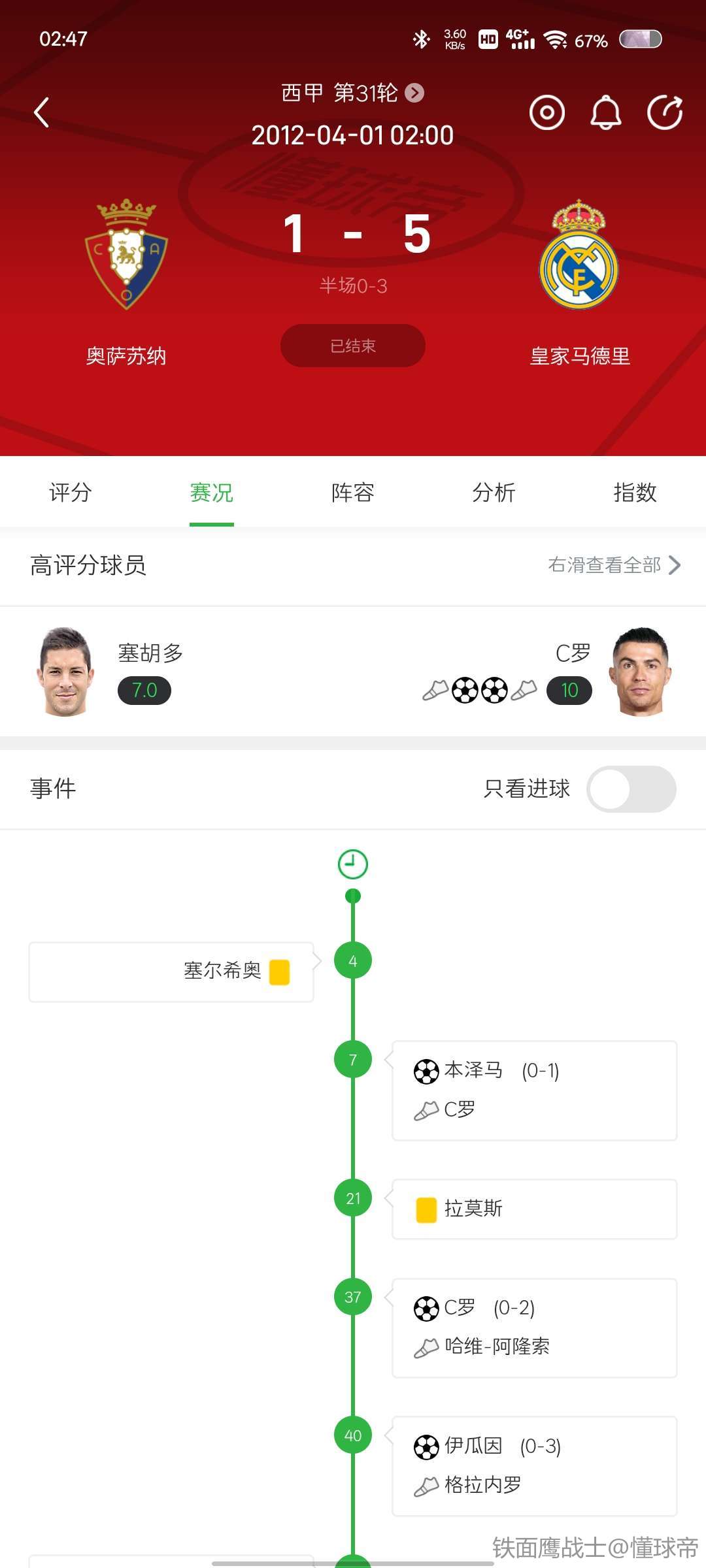Open 拉莫斯 yellow card event
The image size is (706, 1568).
click(x=534, y=1209)
